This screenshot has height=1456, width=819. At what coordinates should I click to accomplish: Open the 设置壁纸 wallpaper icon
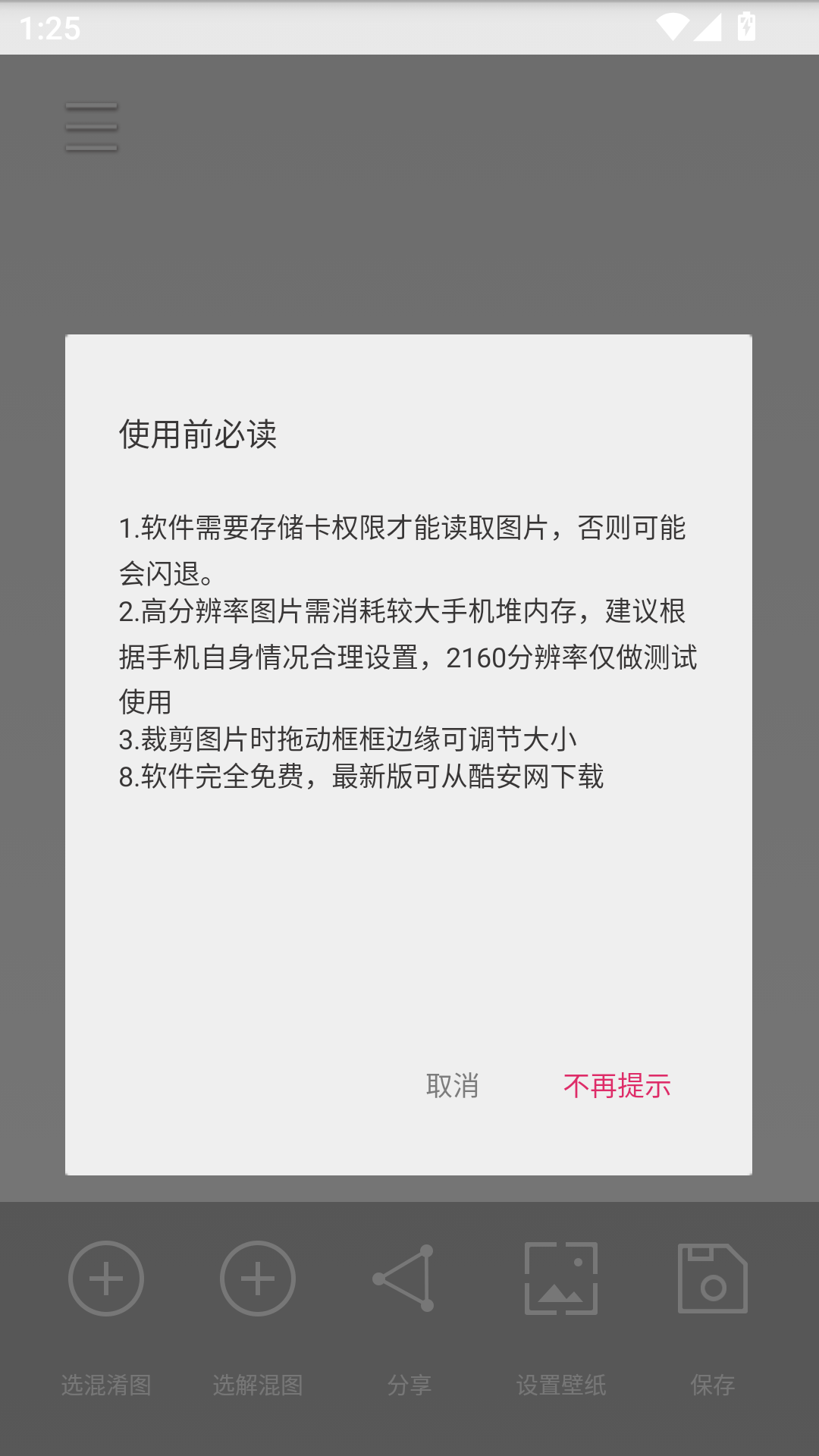click(x=560, y=1279)
